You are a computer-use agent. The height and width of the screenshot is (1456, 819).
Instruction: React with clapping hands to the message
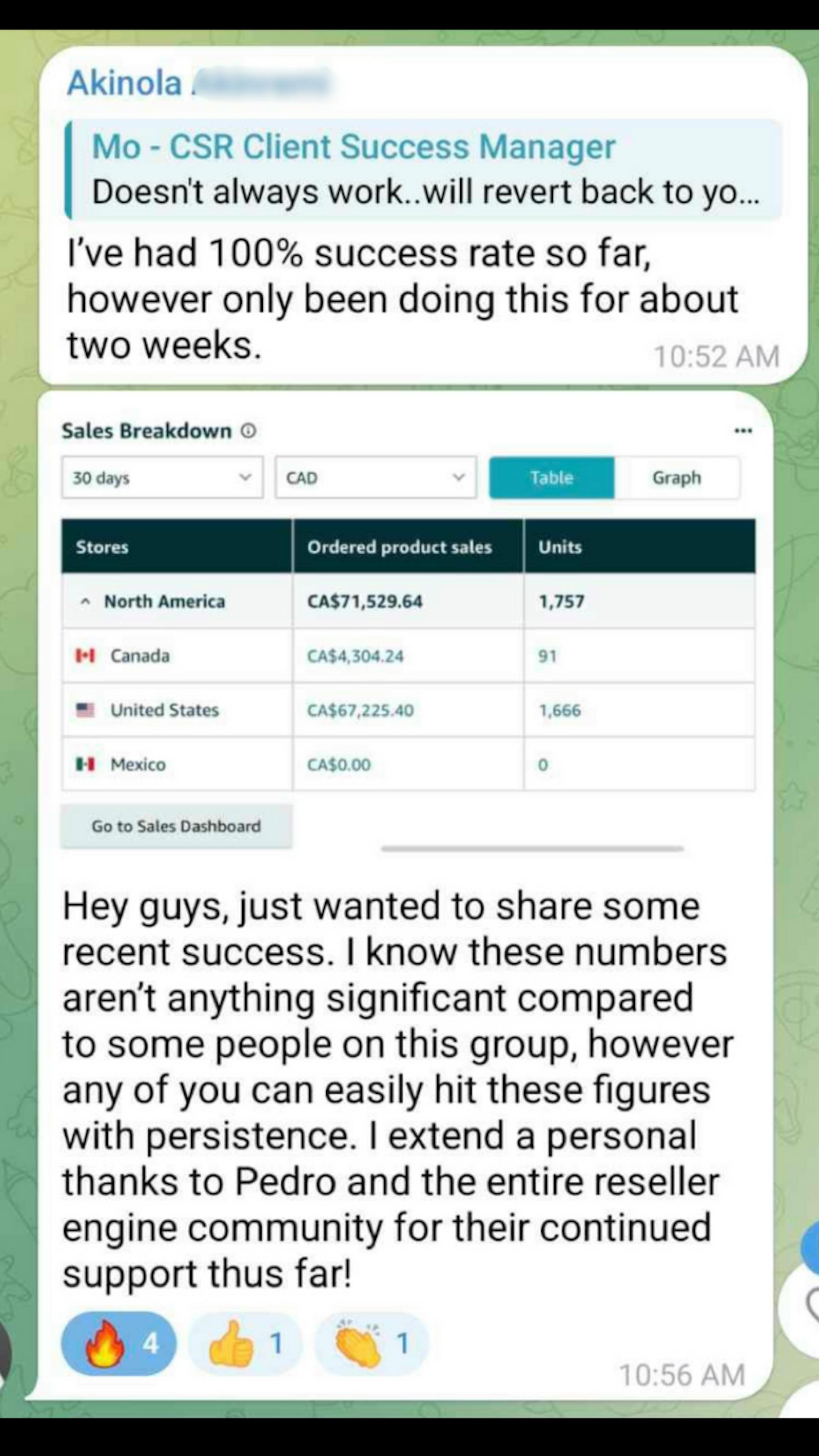click(x=371, y=1343)
